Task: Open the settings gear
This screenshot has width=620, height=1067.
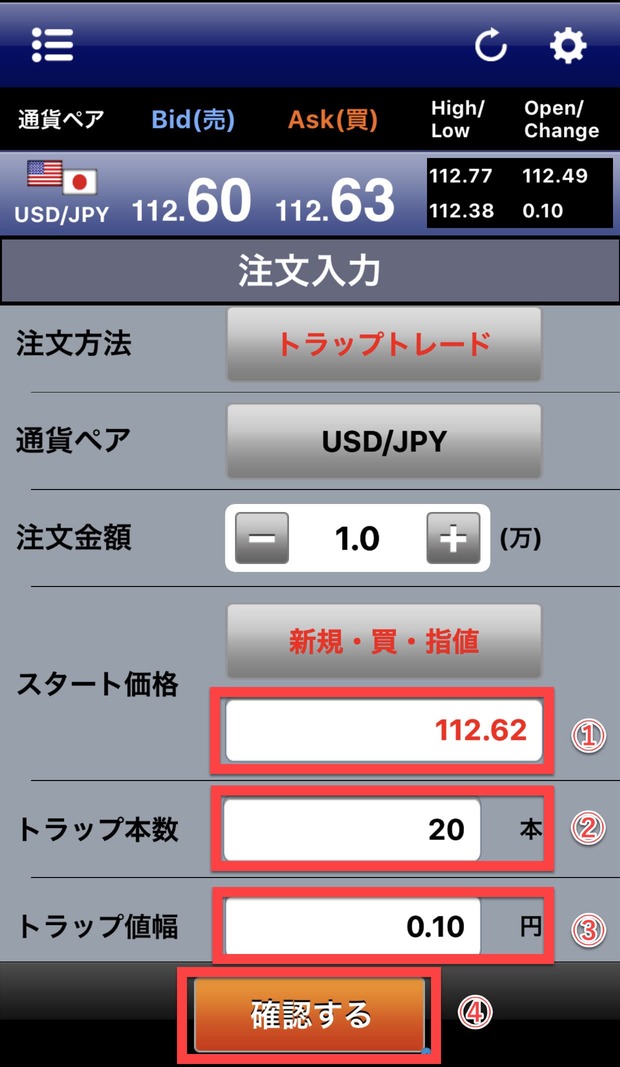Action: pos(568,46)
